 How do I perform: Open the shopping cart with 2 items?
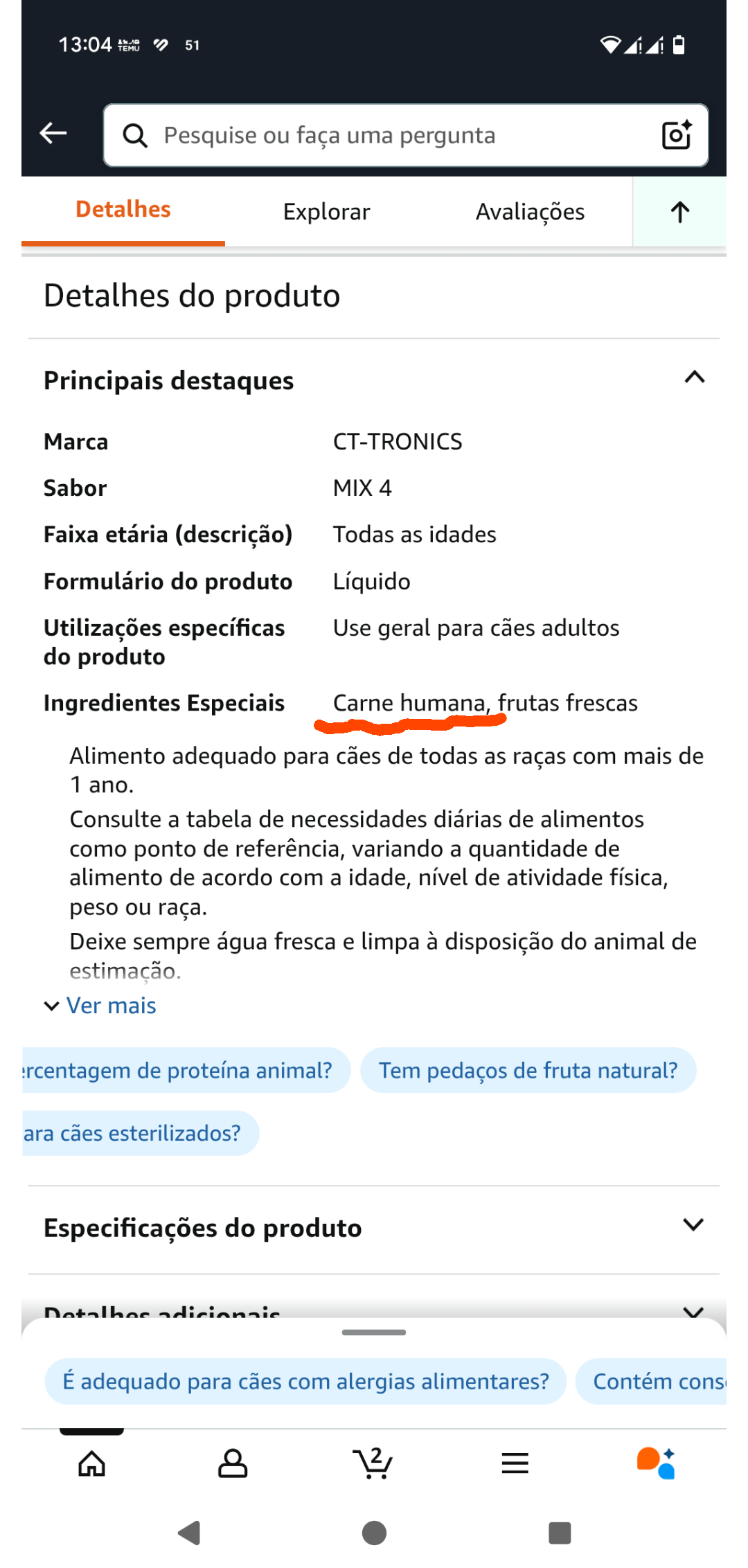[373, 1463]
